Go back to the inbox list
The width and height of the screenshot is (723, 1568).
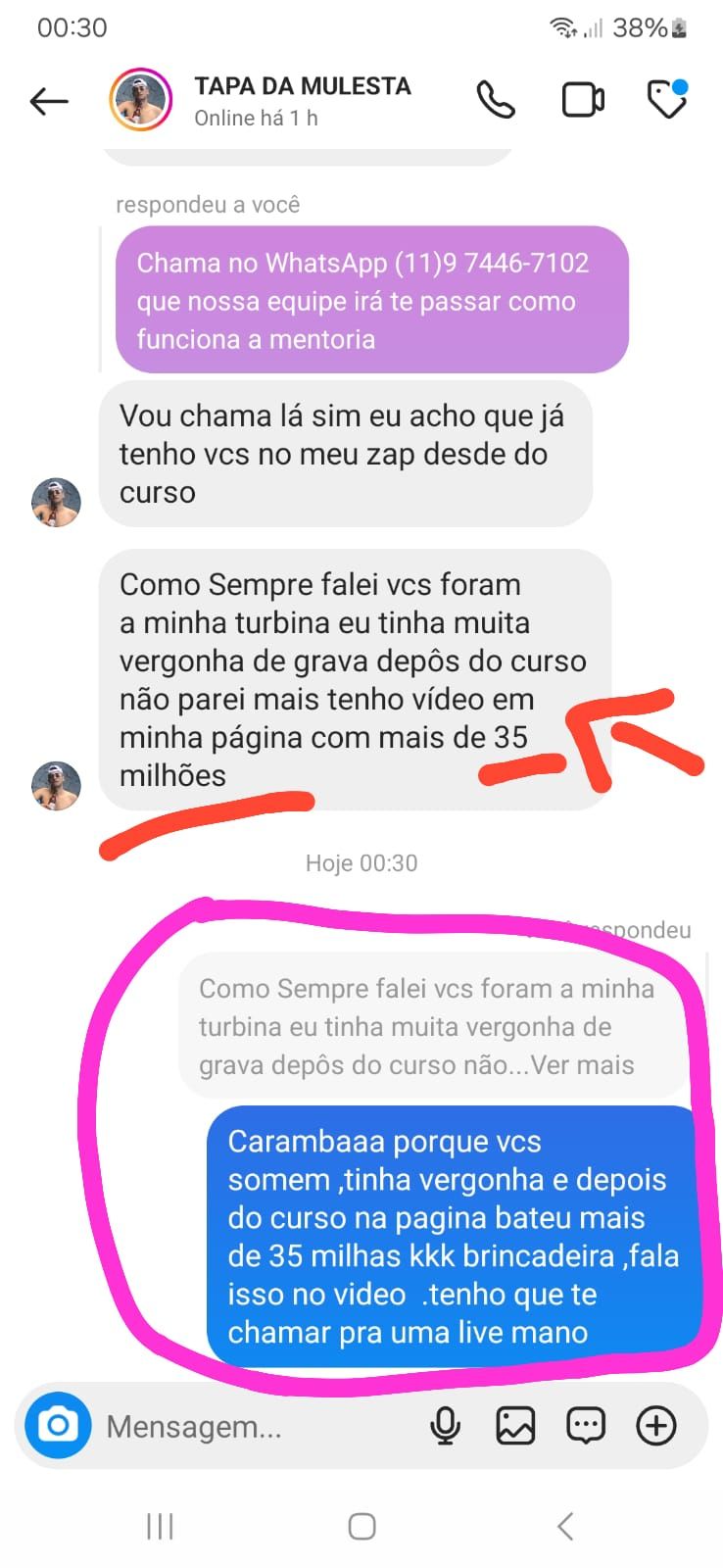(x=49, y=101)
